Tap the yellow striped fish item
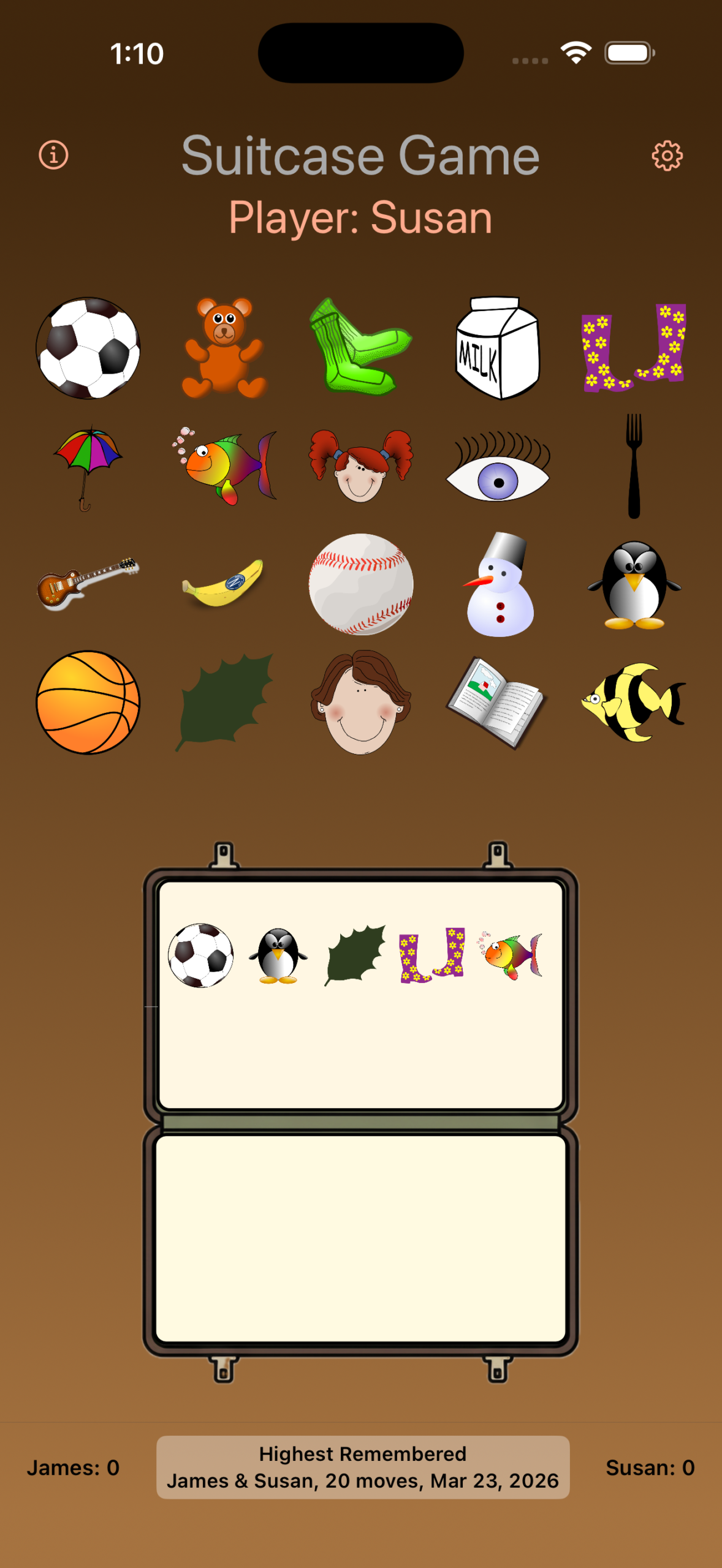Screen dimensions: 722x1568 pos(634,703)
